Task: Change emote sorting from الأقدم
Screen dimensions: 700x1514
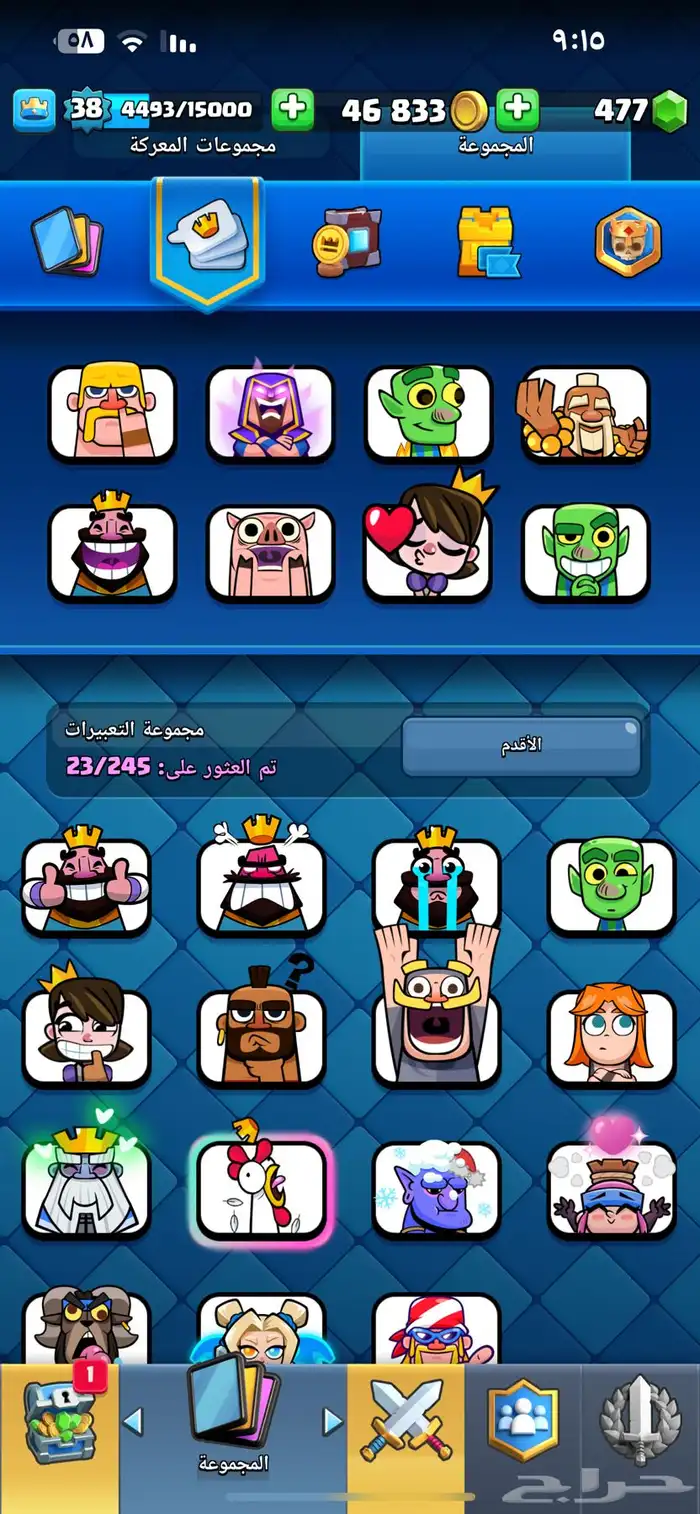Action: [520, 745]
